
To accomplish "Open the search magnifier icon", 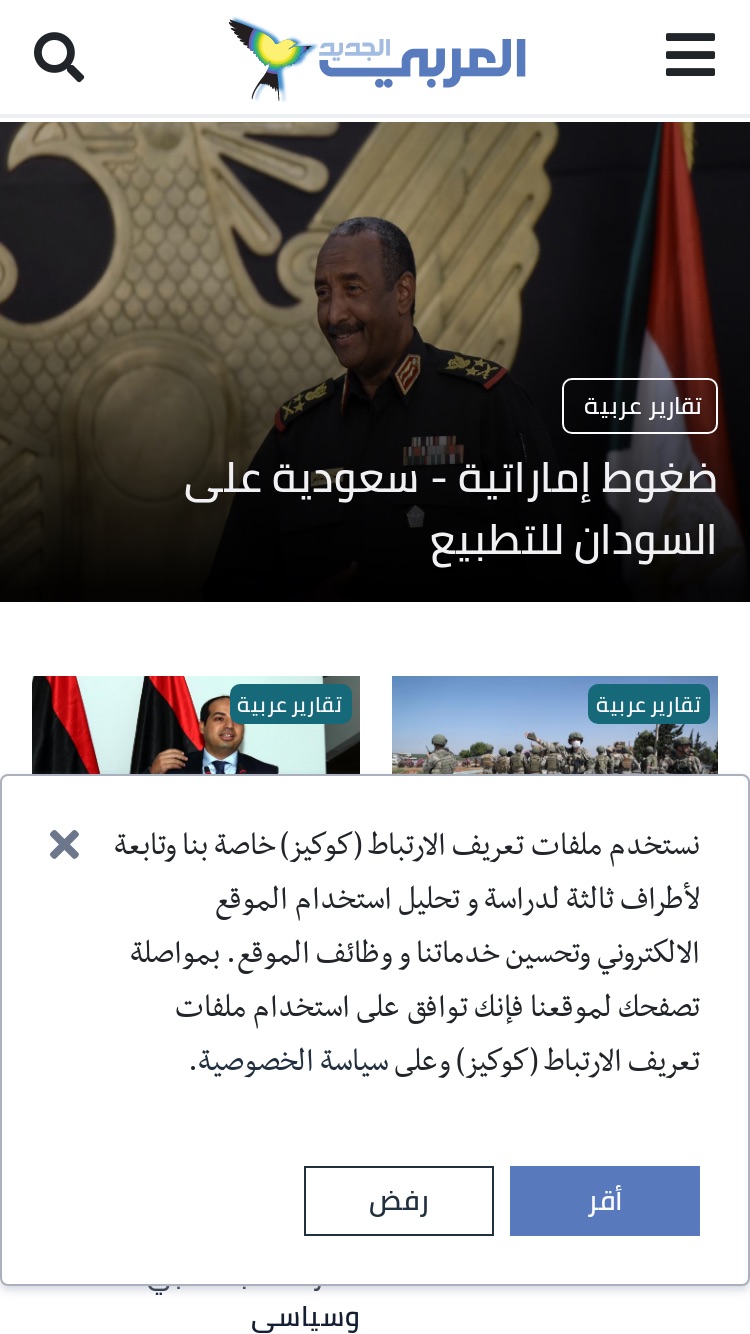I will tap(59, 57).
